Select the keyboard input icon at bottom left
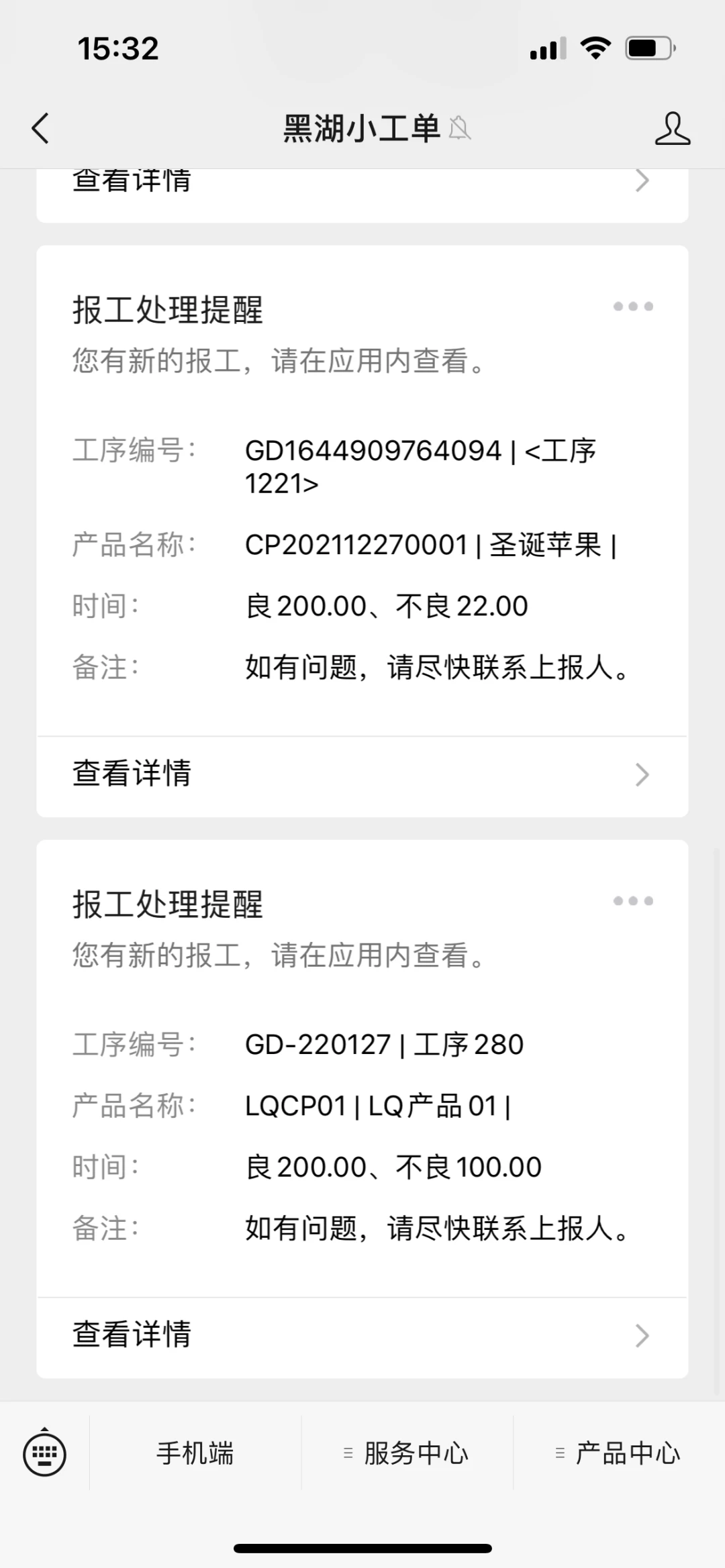The image size is (725, 1568). tap(45, 1453)
